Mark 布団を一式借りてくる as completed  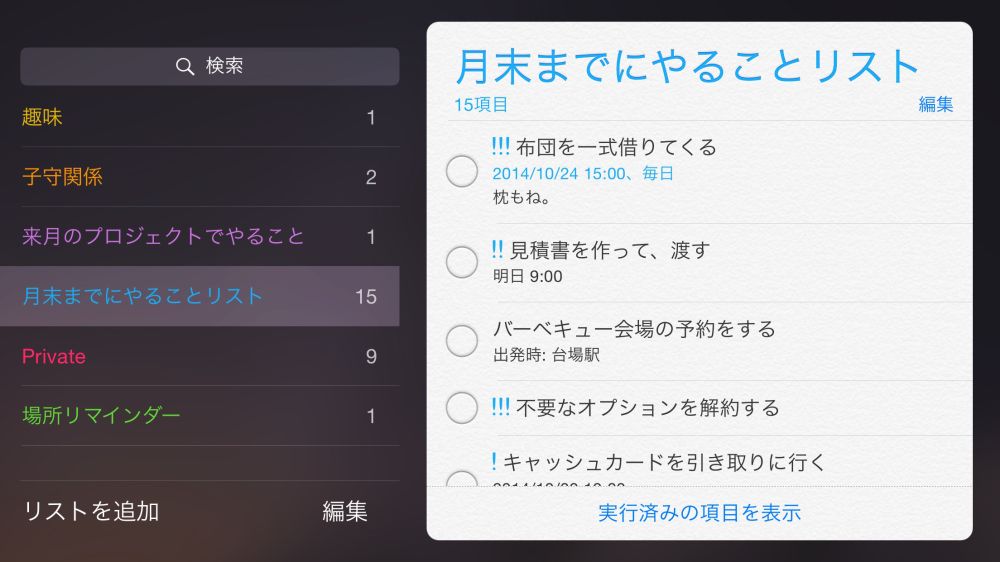click(461, 172)
